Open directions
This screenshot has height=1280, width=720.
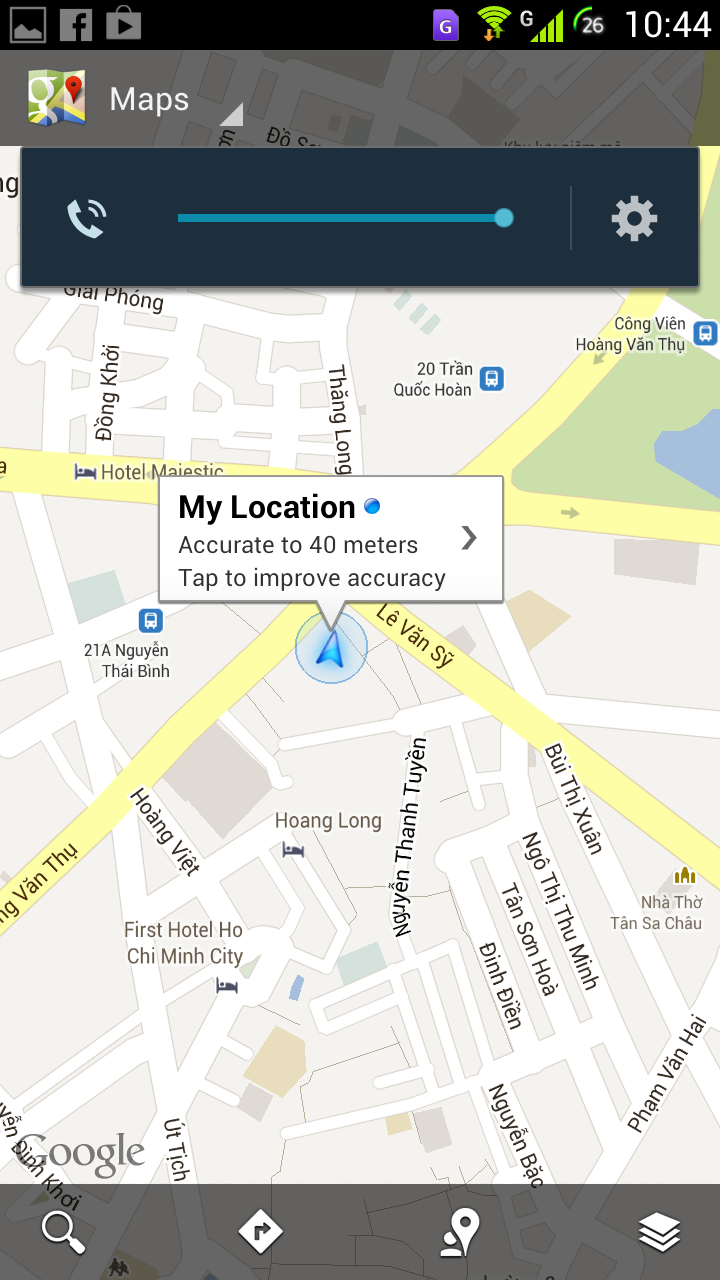(x=260, y=1232)
